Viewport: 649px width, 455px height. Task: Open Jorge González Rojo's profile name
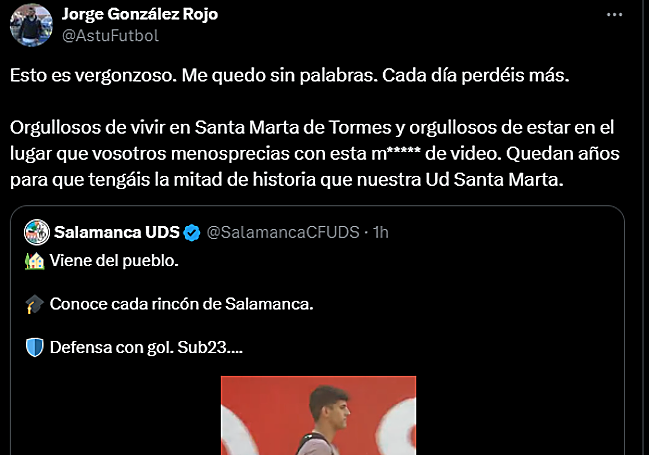pyautogui.click(x=139, y=14)
